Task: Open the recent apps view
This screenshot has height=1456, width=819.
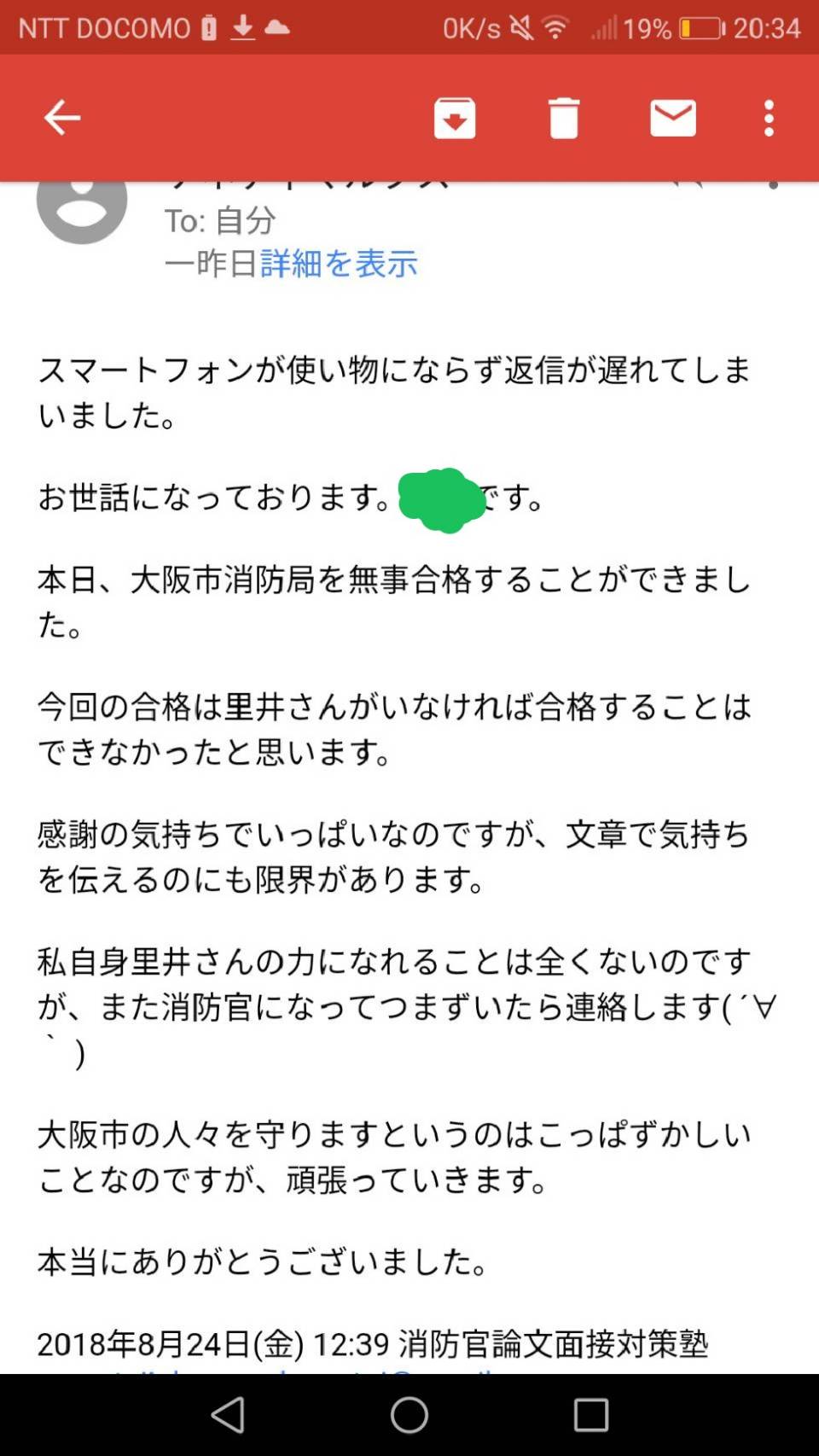Action: 590,1414
